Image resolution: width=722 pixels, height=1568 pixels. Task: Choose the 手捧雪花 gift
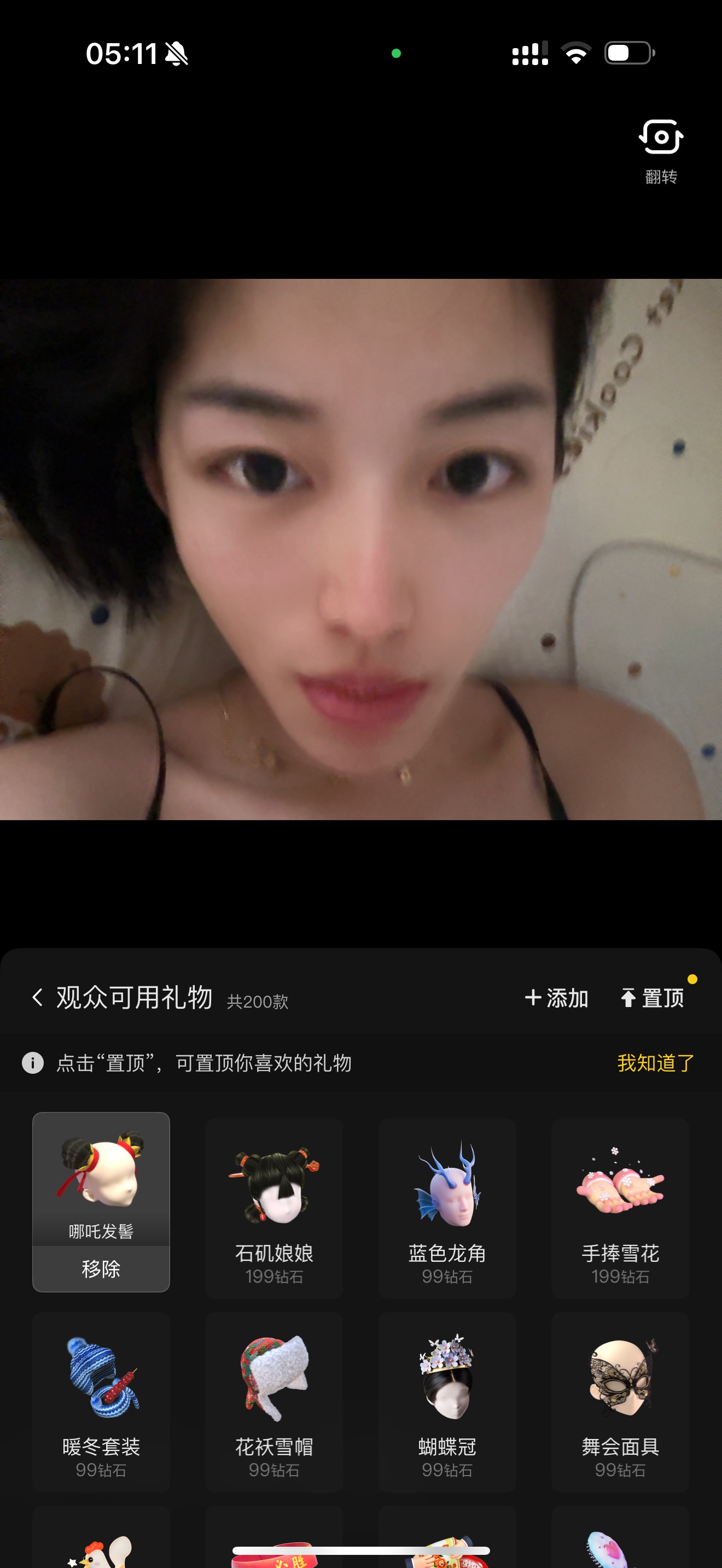point(620,1208)
